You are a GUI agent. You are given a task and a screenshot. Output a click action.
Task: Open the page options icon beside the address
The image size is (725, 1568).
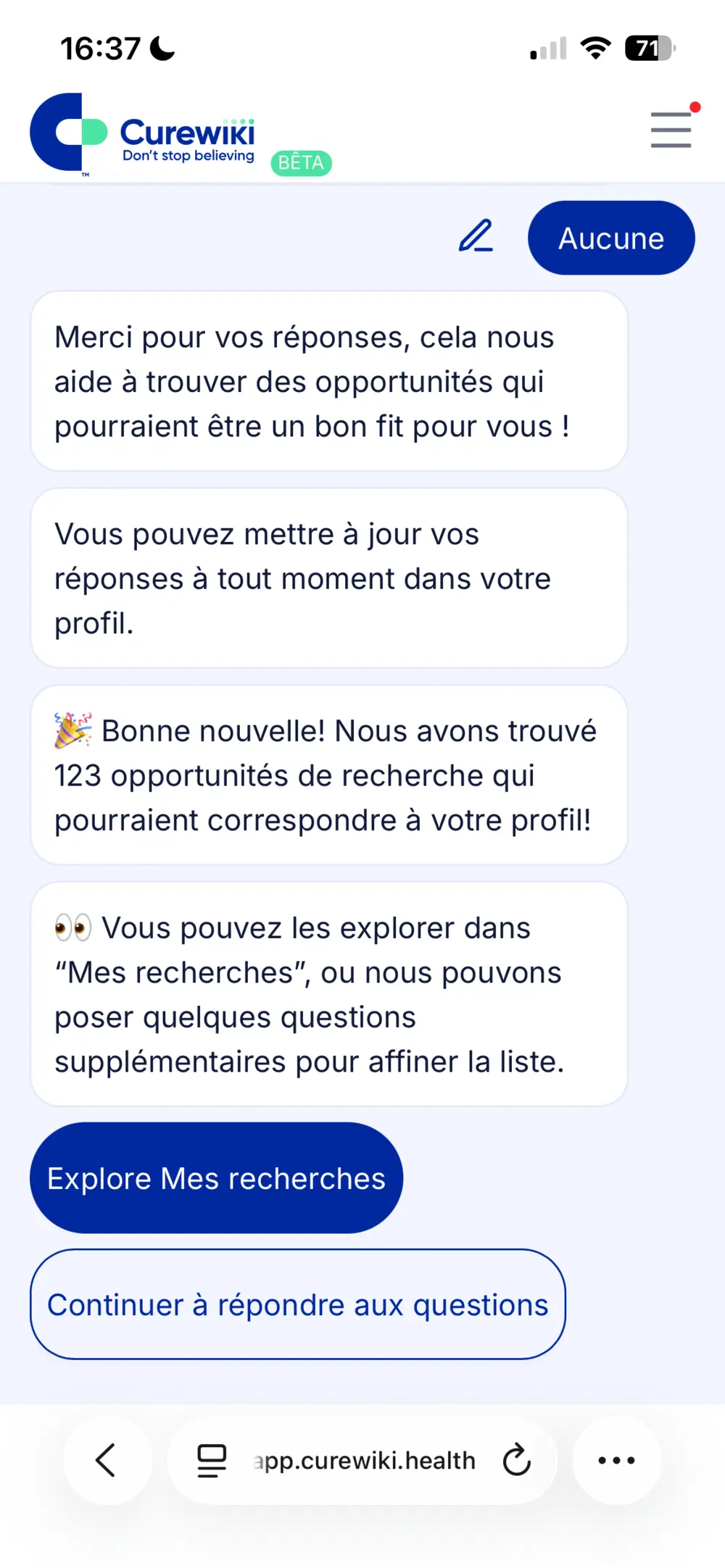pyautogui.click(x=212, y=1460)
